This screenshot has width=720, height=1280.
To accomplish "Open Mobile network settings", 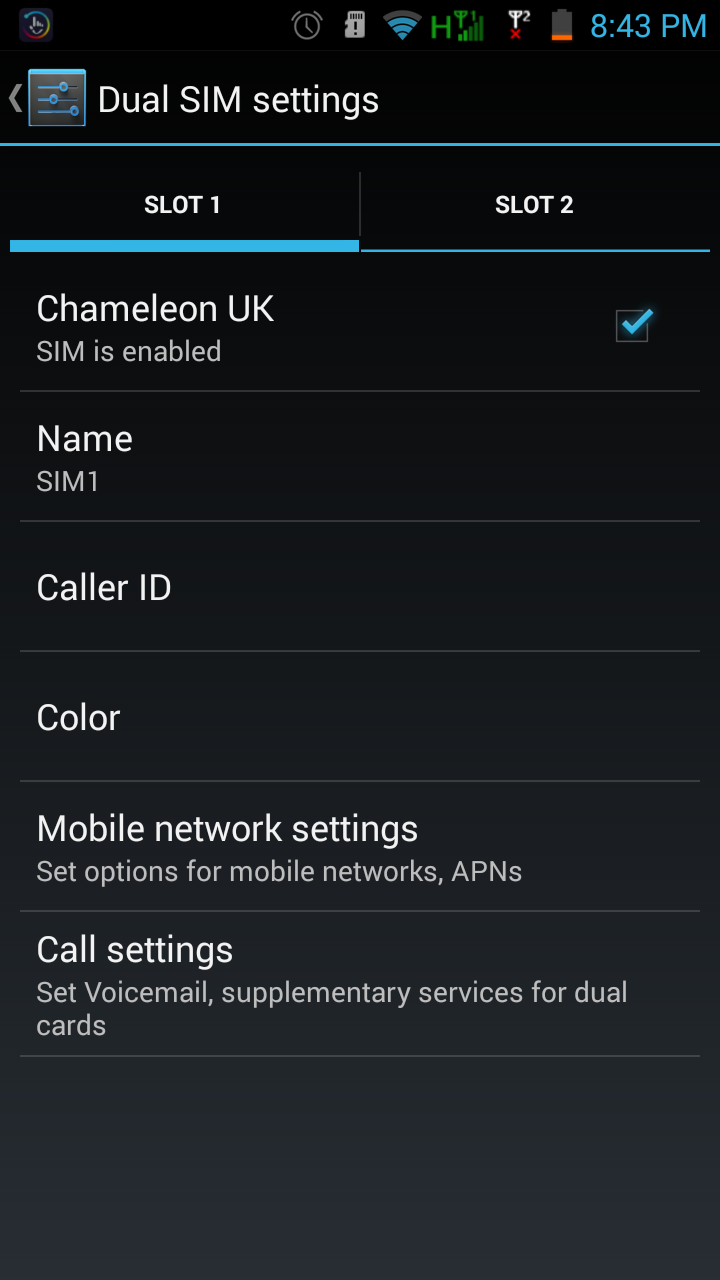I will (360, 846).
